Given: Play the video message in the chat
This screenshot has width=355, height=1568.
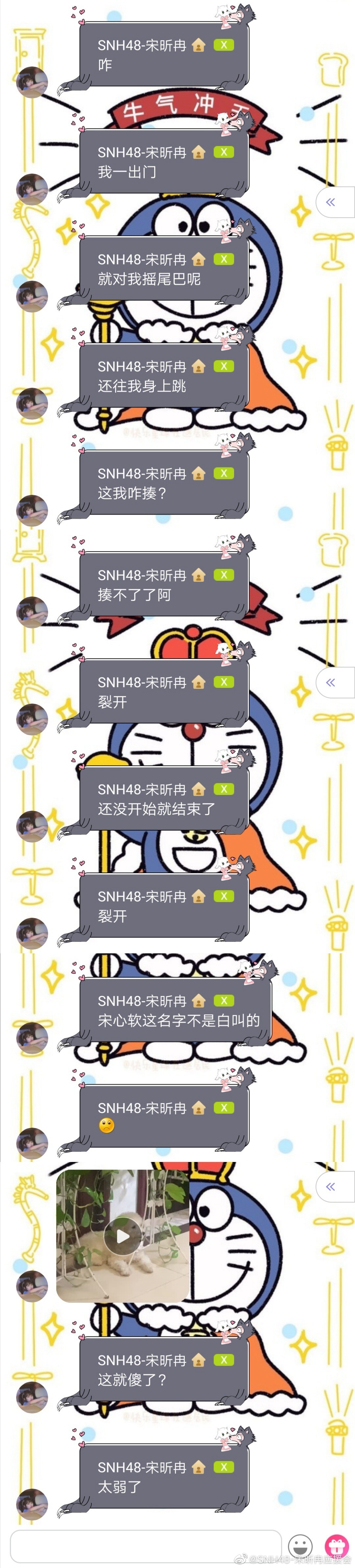Looking at the screenshot, I should [122, 1236].
